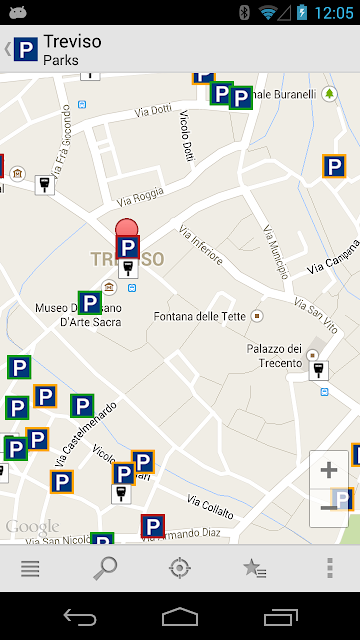
Task: Select parking marker on Museo Diocesano label
Action: pos(90,303)
